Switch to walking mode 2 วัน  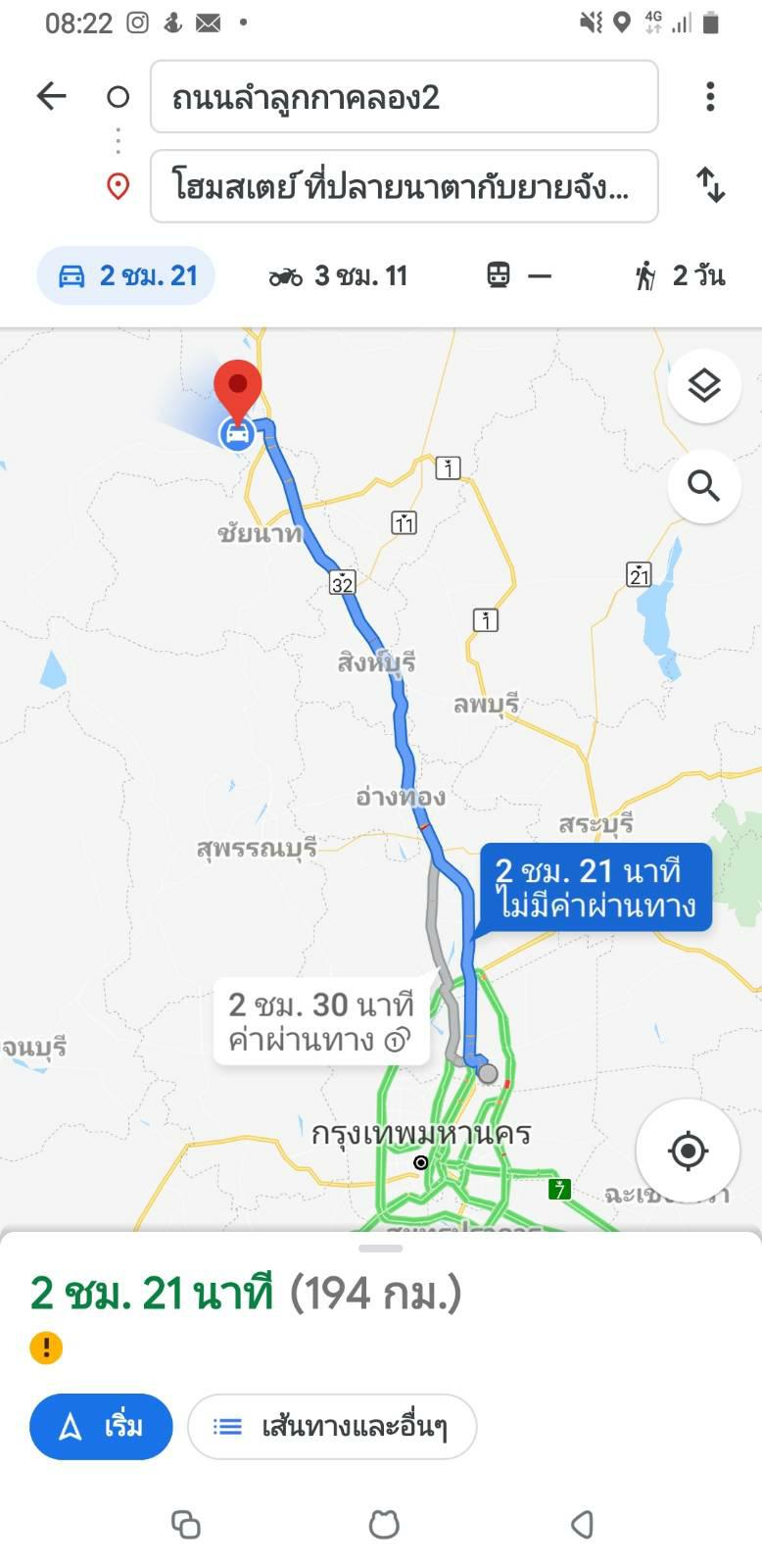coord(679,276)
